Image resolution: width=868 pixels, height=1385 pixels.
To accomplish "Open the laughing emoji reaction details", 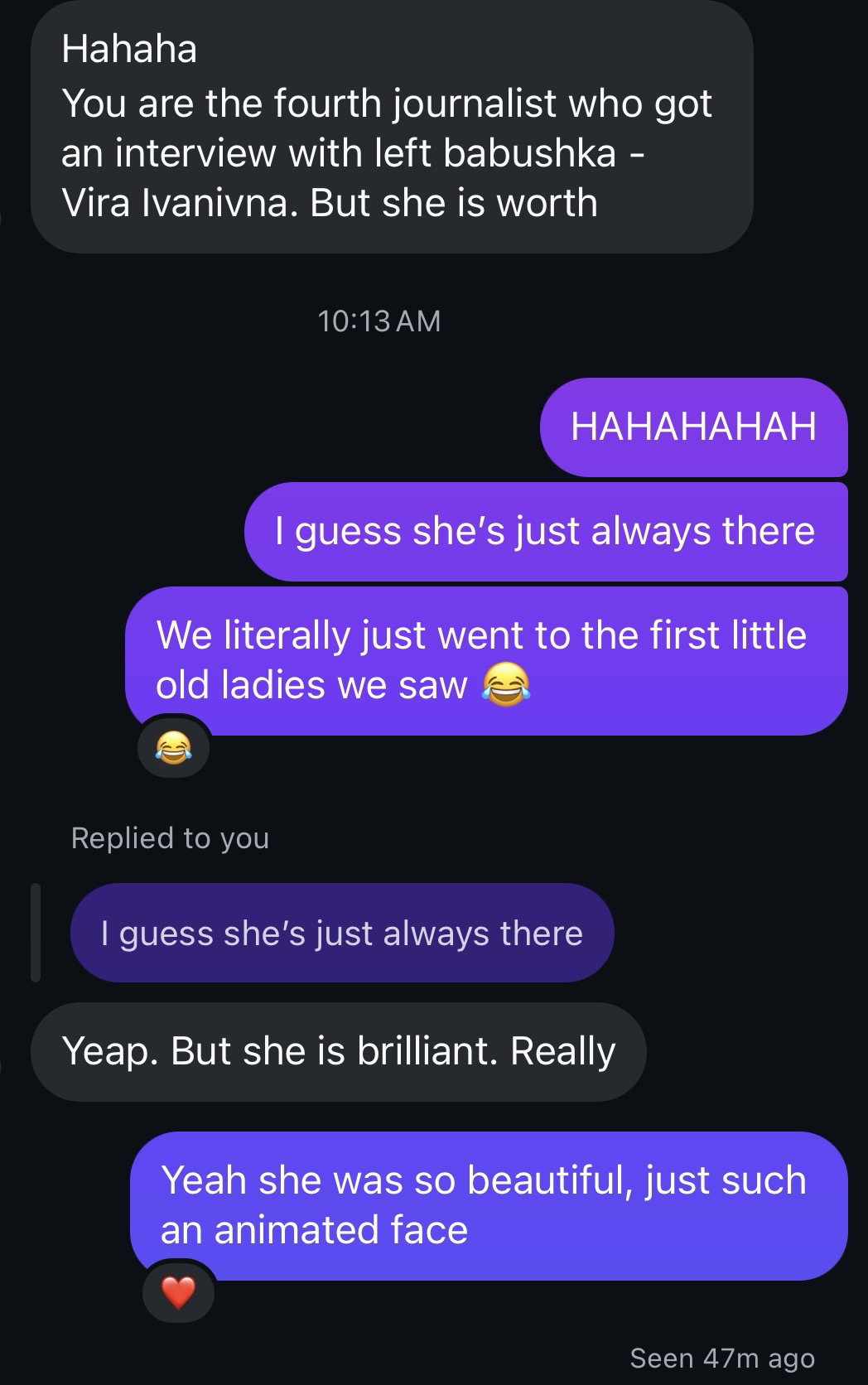I will [x=173, y=749].
